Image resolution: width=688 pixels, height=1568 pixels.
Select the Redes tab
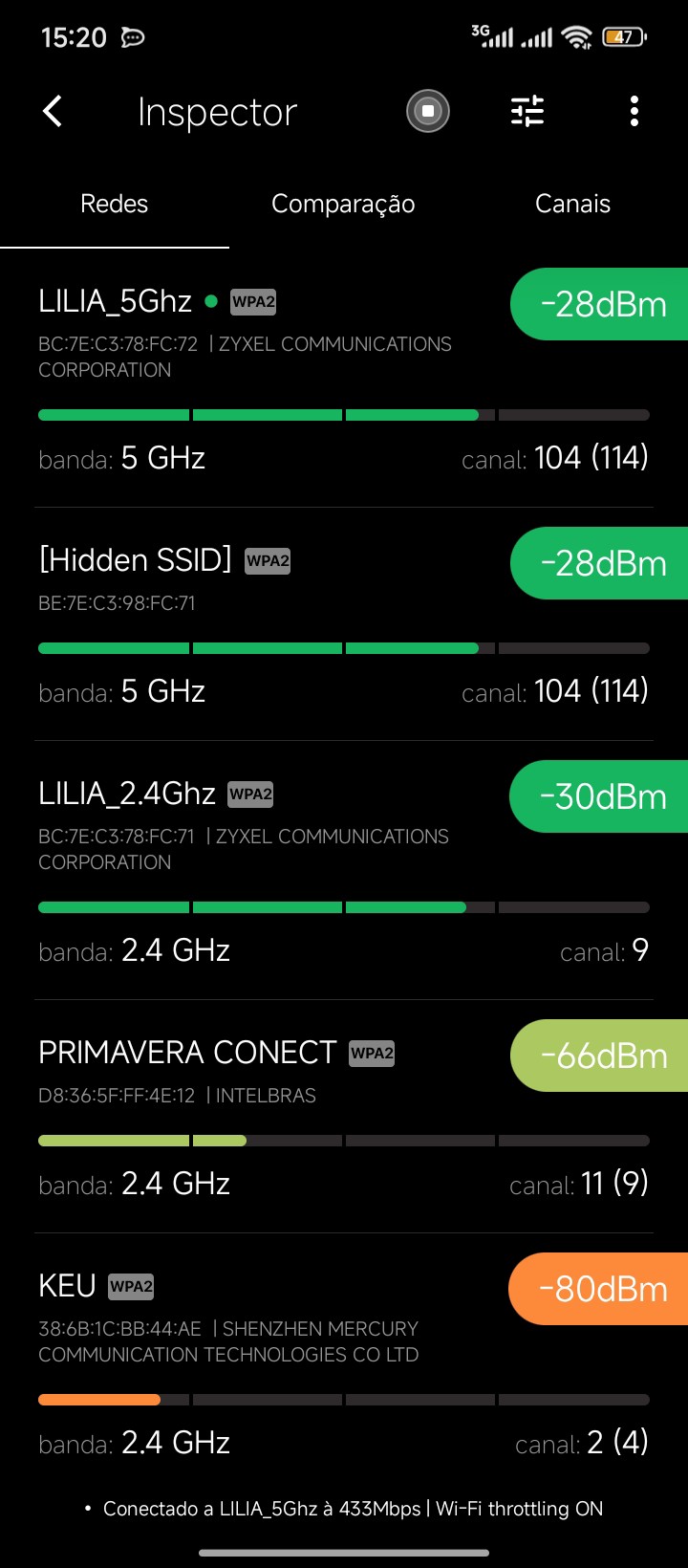[x=115, y=204]
